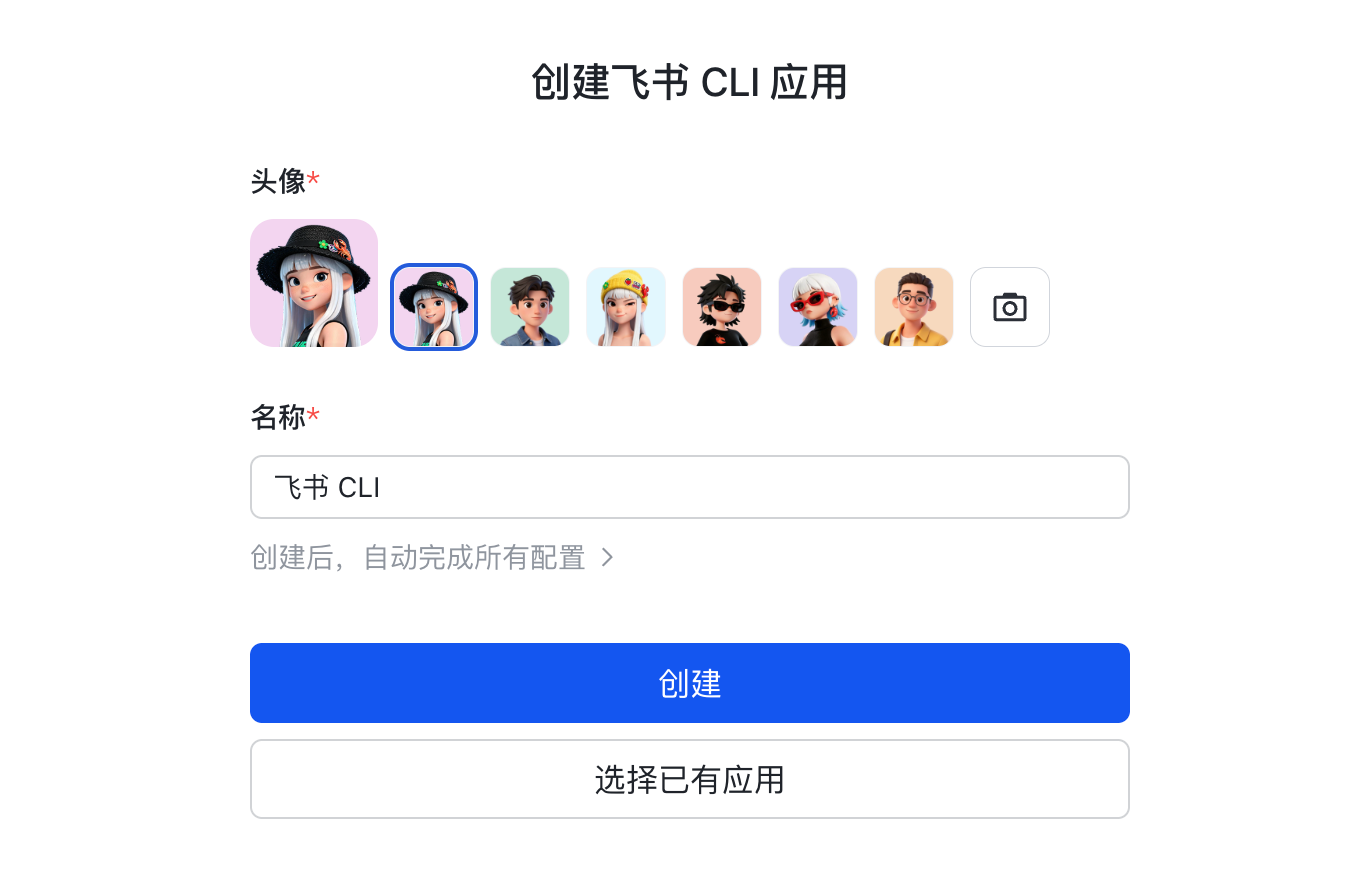The image size is (1366, 874).
Task: Select the avatar with black sunglasses
Action: click(722, 307)
